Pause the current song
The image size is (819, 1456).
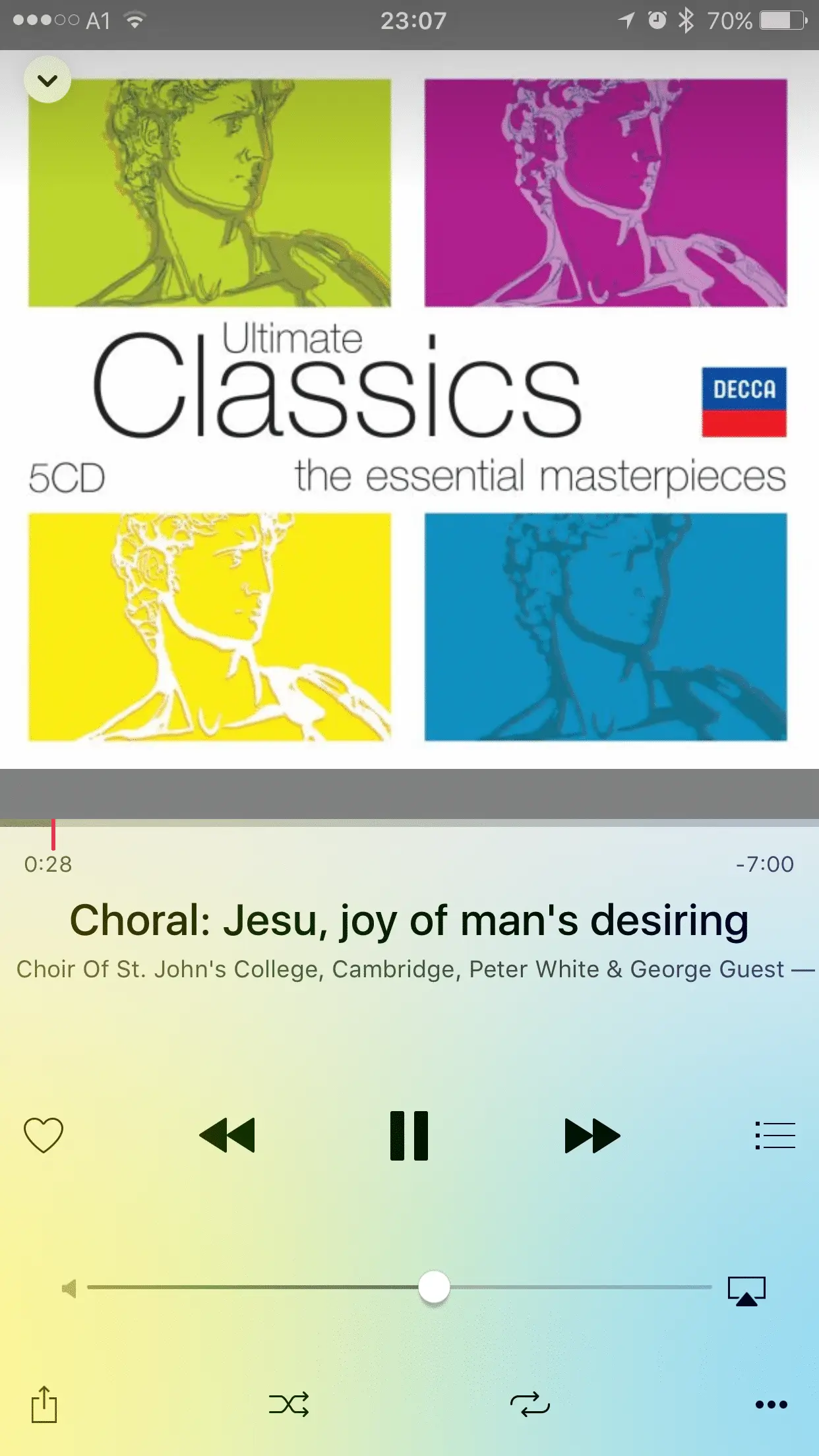pyautogui.click(x=409, y=1135)
